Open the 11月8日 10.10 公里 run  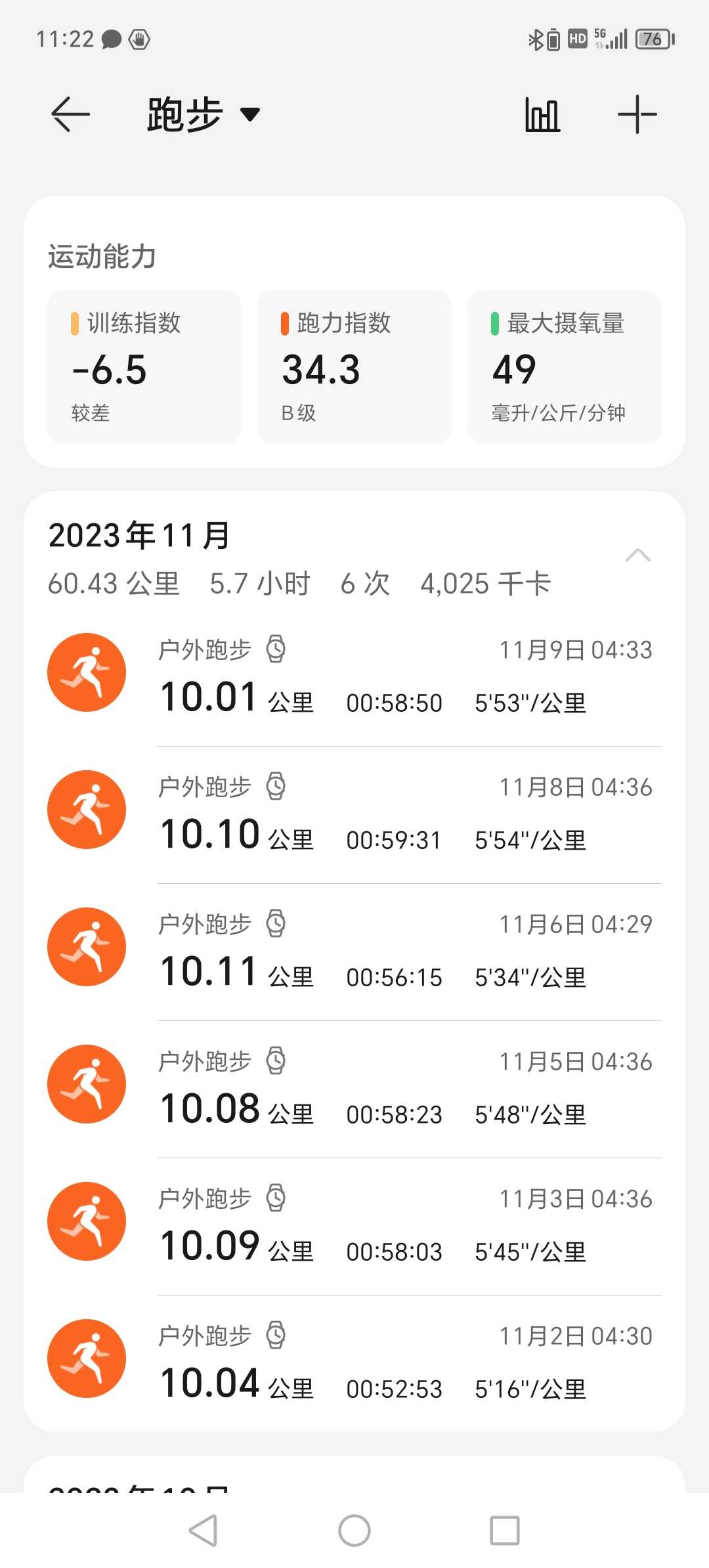point(354,814)
